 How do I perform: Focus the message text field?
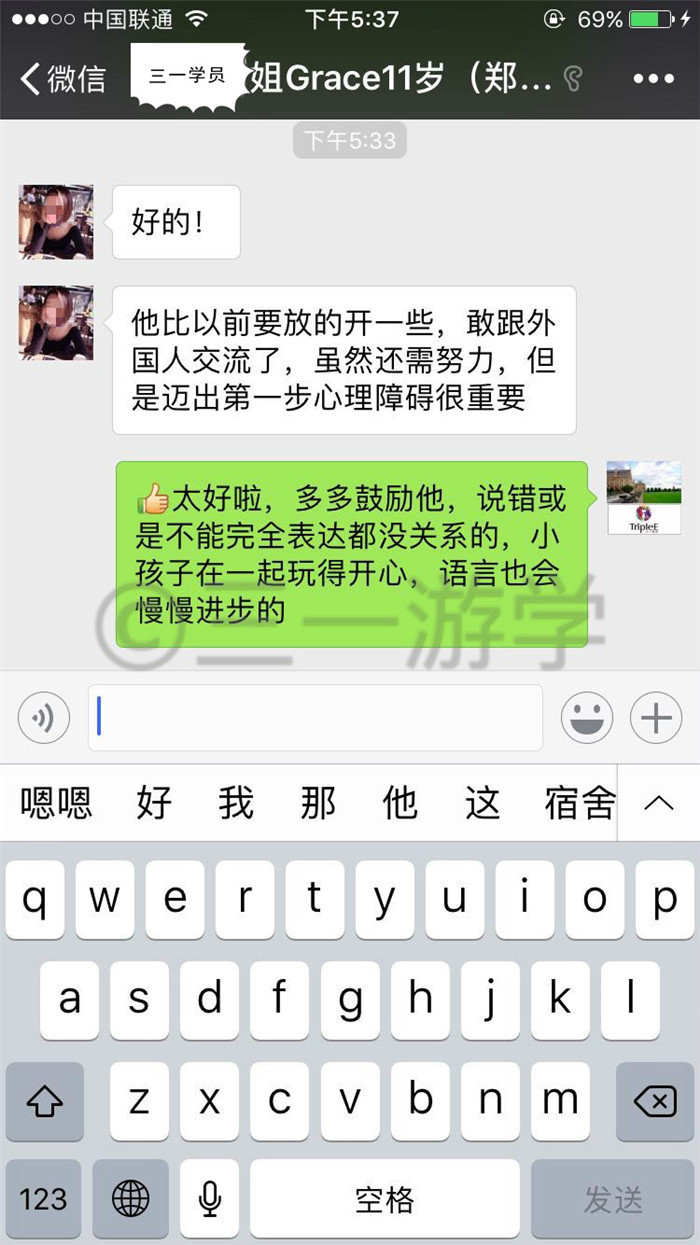click(x=315, y=717)
